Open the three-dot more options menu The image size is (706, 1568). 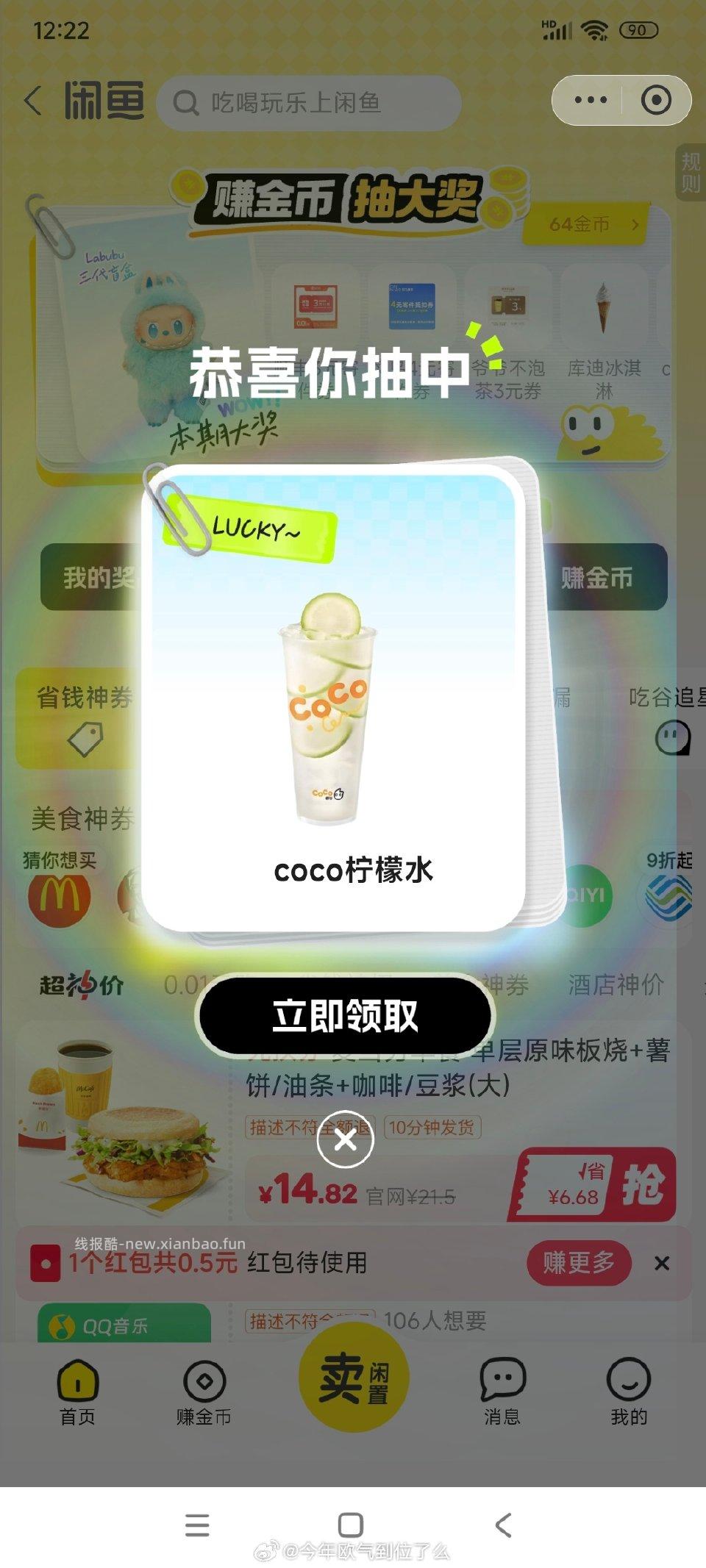[x=593, y=99]
